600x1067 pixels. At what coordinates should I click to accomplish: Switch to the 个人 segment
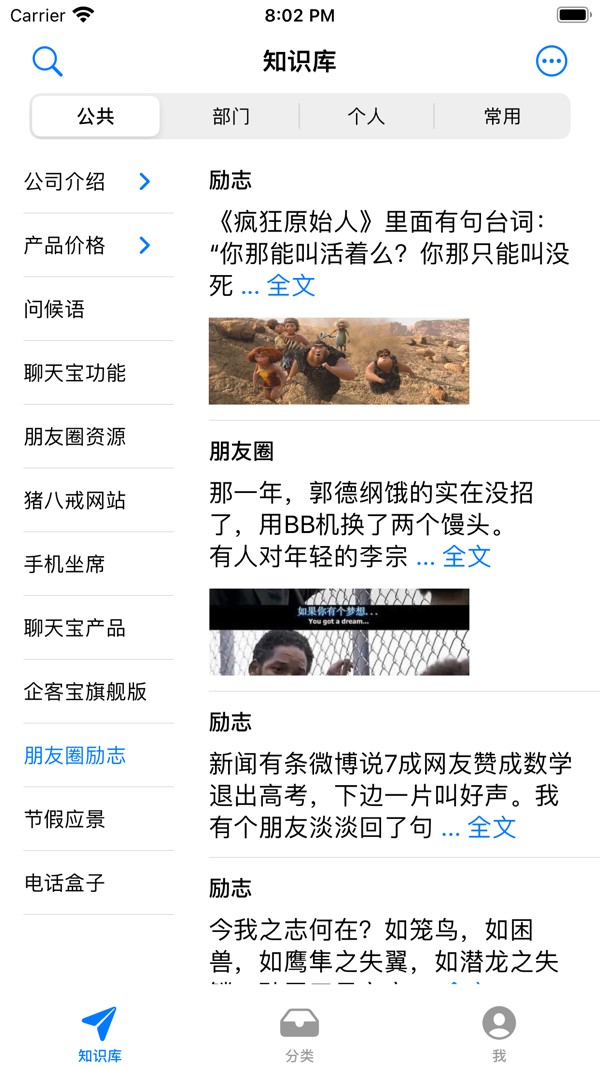(366, 116)
